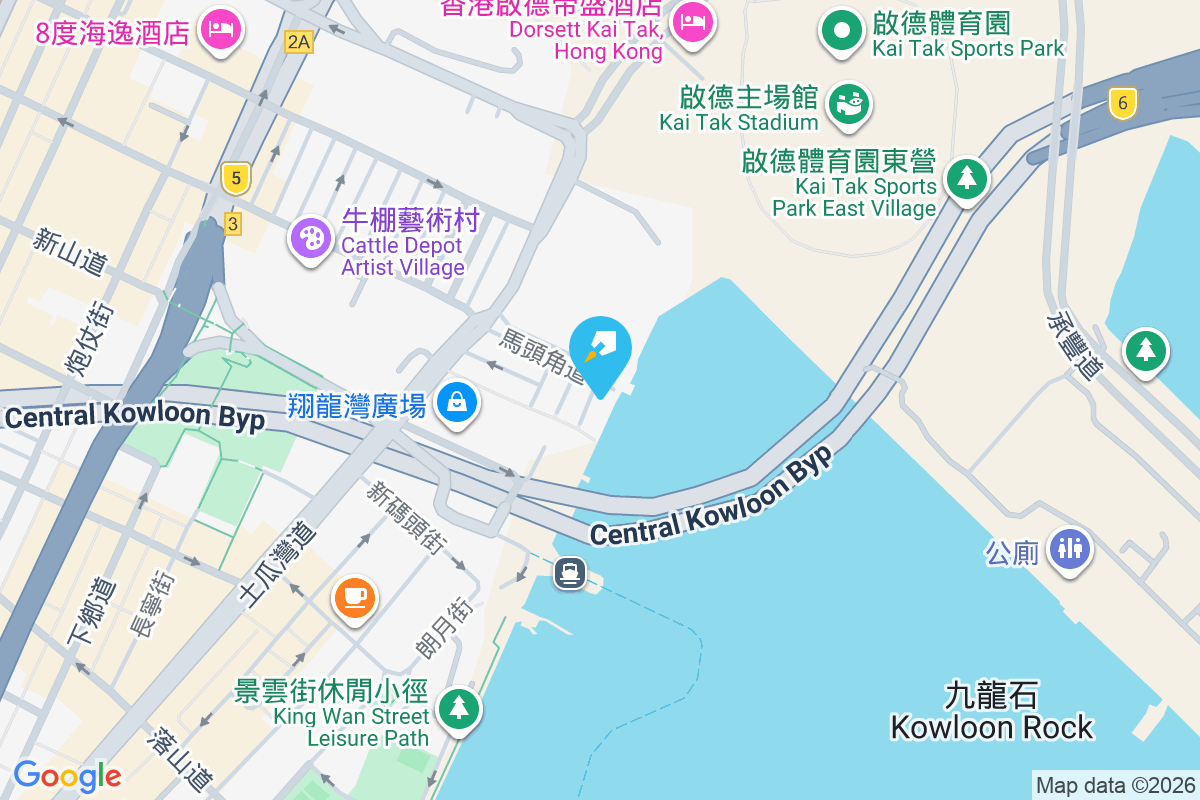Open the Kai Tak Stadium pin
Screen dimensions: 1200x800
[848, 103]
